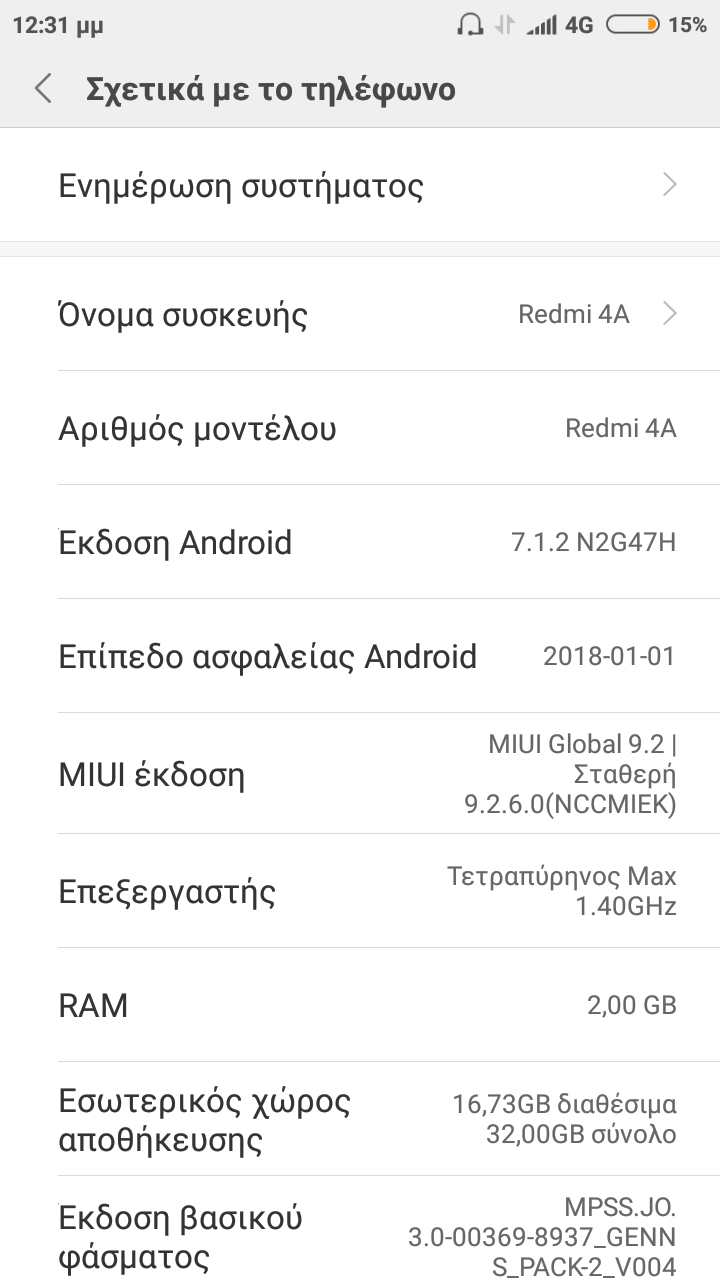
Task: Open Ενημέρωση συστήματος
Action: (x=360, y=186)
